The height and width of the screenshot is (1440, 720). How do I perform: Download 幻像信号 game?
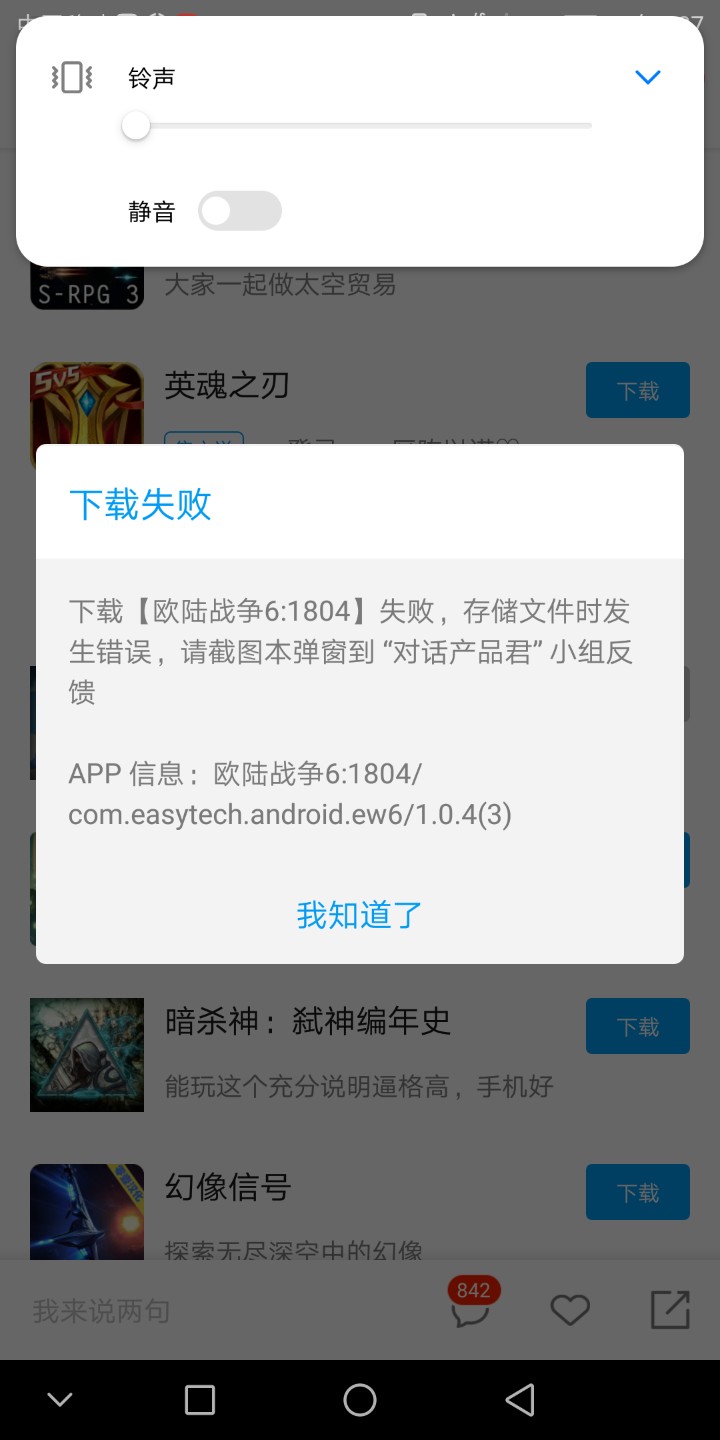pyautogui.click(x=637, y=1192)
